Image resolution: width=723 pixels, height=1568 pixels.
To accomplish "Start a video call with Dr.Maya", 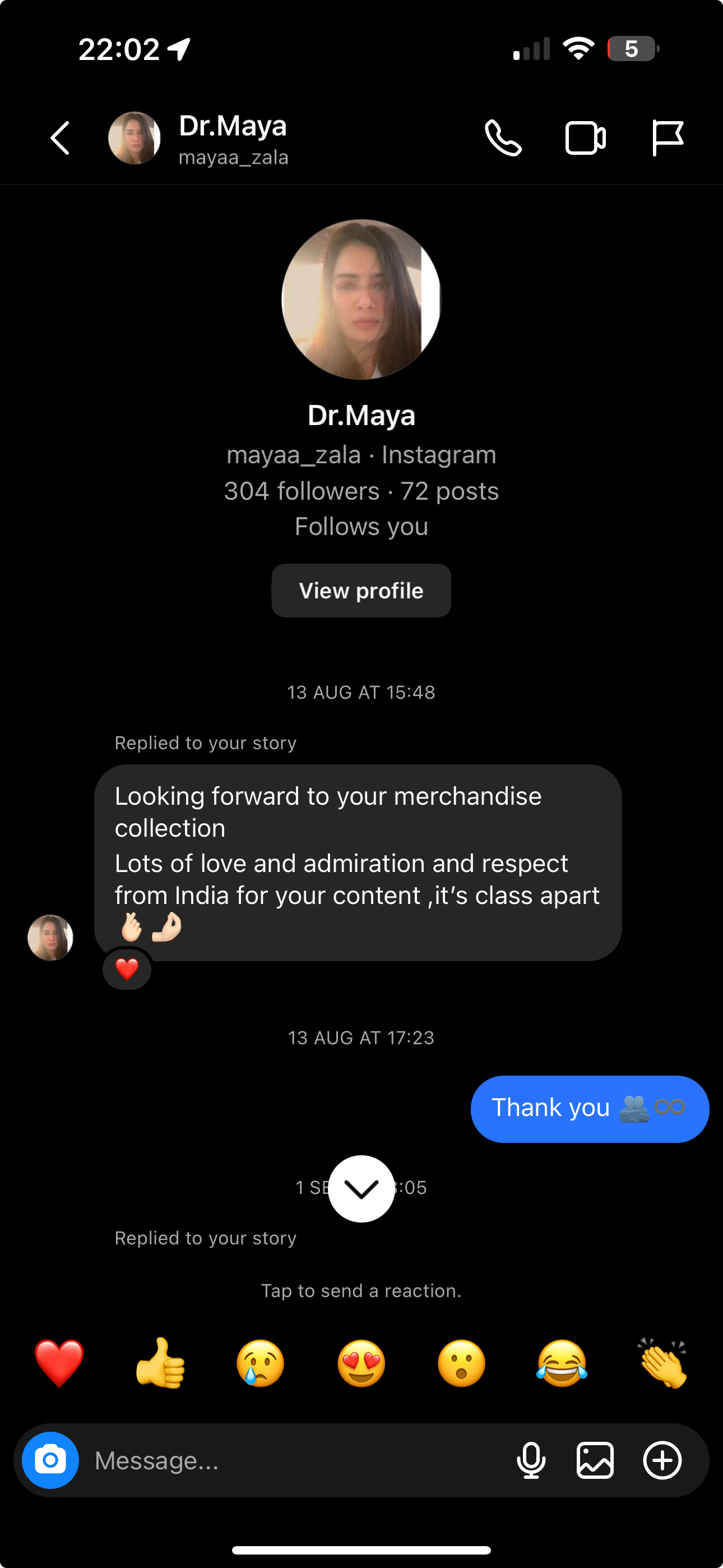I will click(585, 138).
